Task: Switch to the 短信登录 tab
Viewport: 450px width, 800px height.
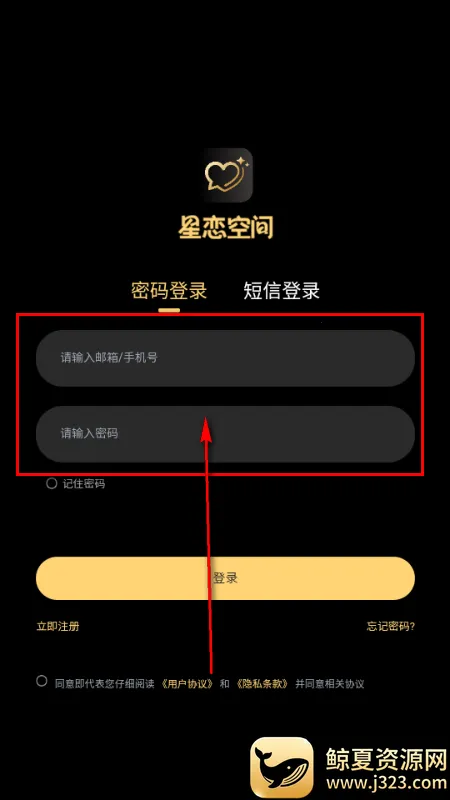Action: click(281, 290)
